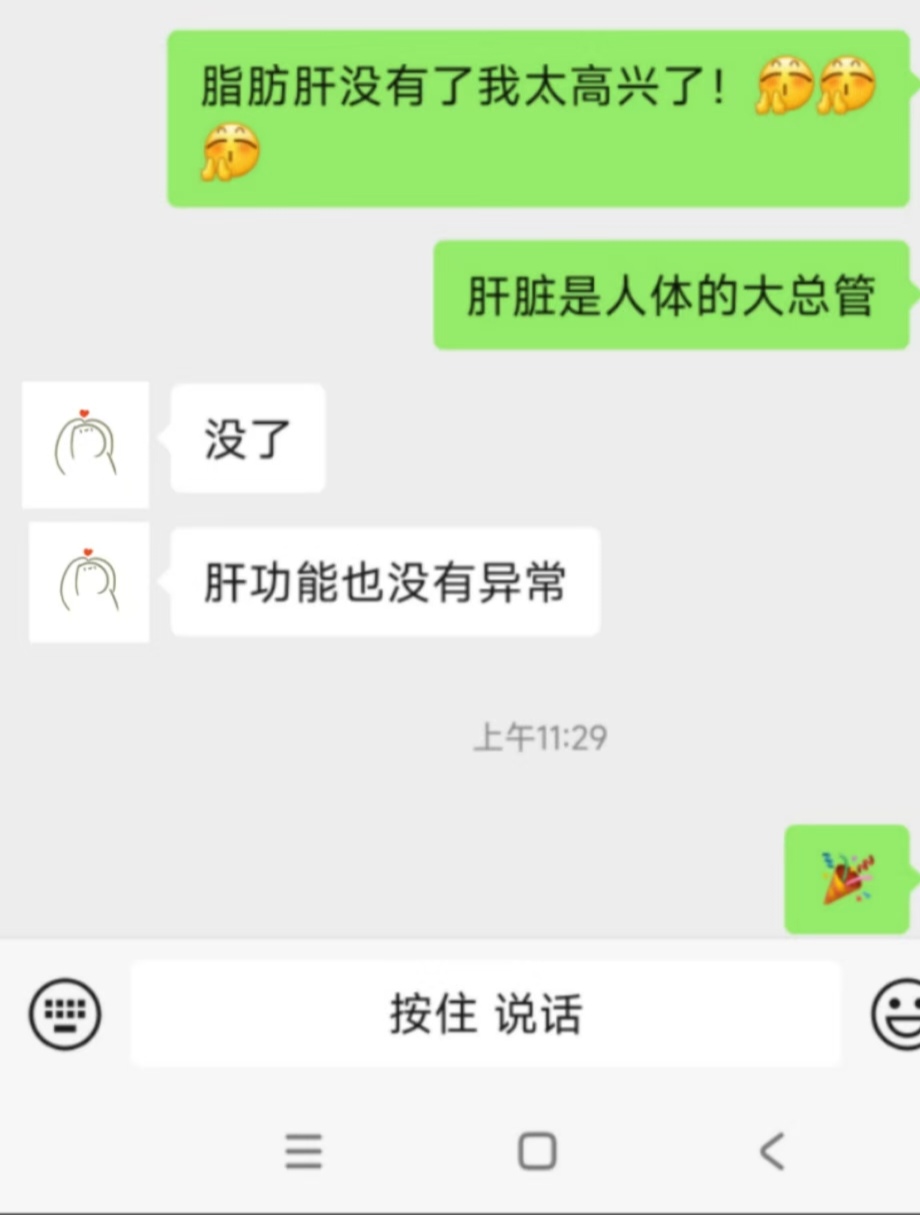Image resolution: width=920 pixels, height=1215 pixels.
Task: Open recent apps from navigation bar
Action: [304, 1151]
